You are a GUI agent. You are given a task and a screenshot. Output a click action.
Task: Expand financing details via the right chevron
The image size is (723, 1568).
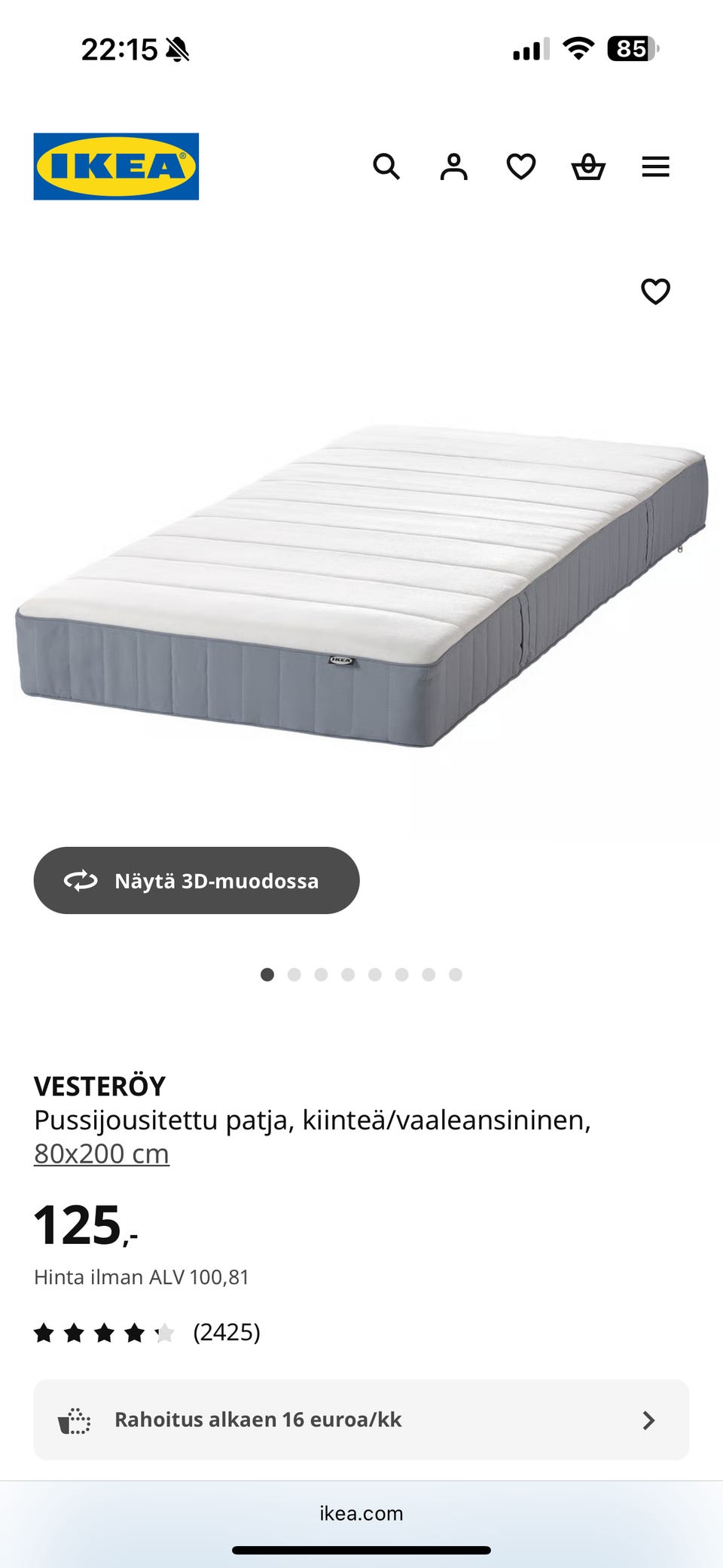pyautogui.click(x=649, y=1420)
